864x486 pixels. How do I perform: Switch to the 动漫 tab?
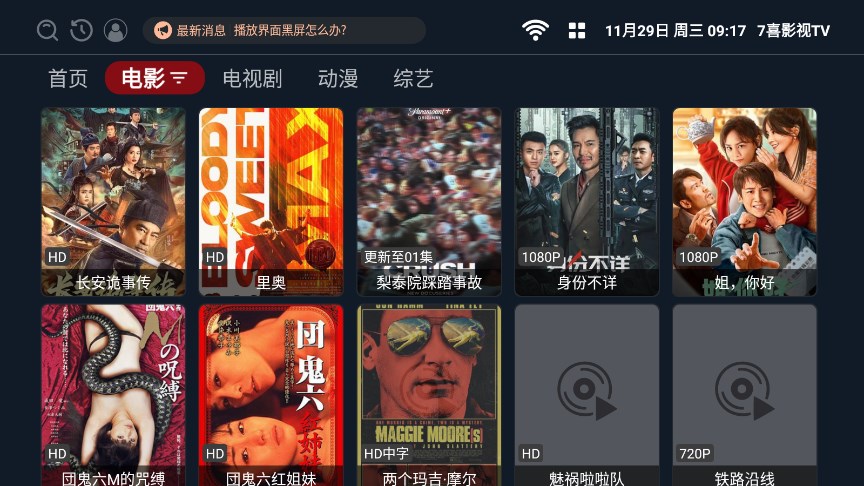point(338,78)
